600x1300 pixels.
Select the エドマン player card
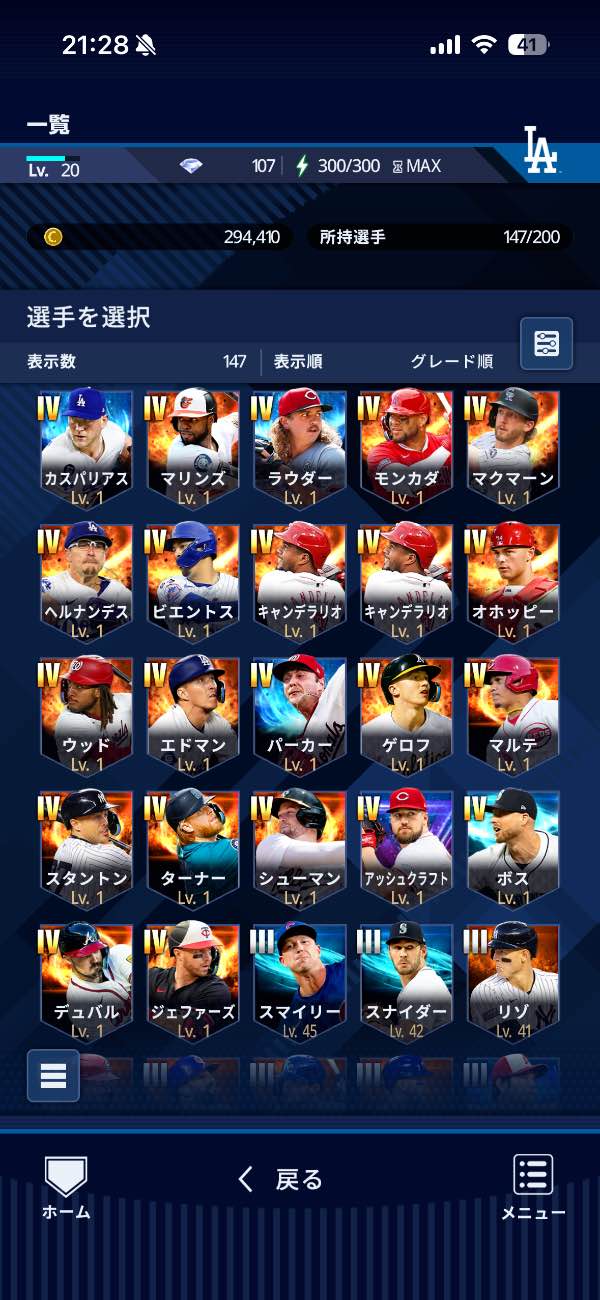point(192,712)
